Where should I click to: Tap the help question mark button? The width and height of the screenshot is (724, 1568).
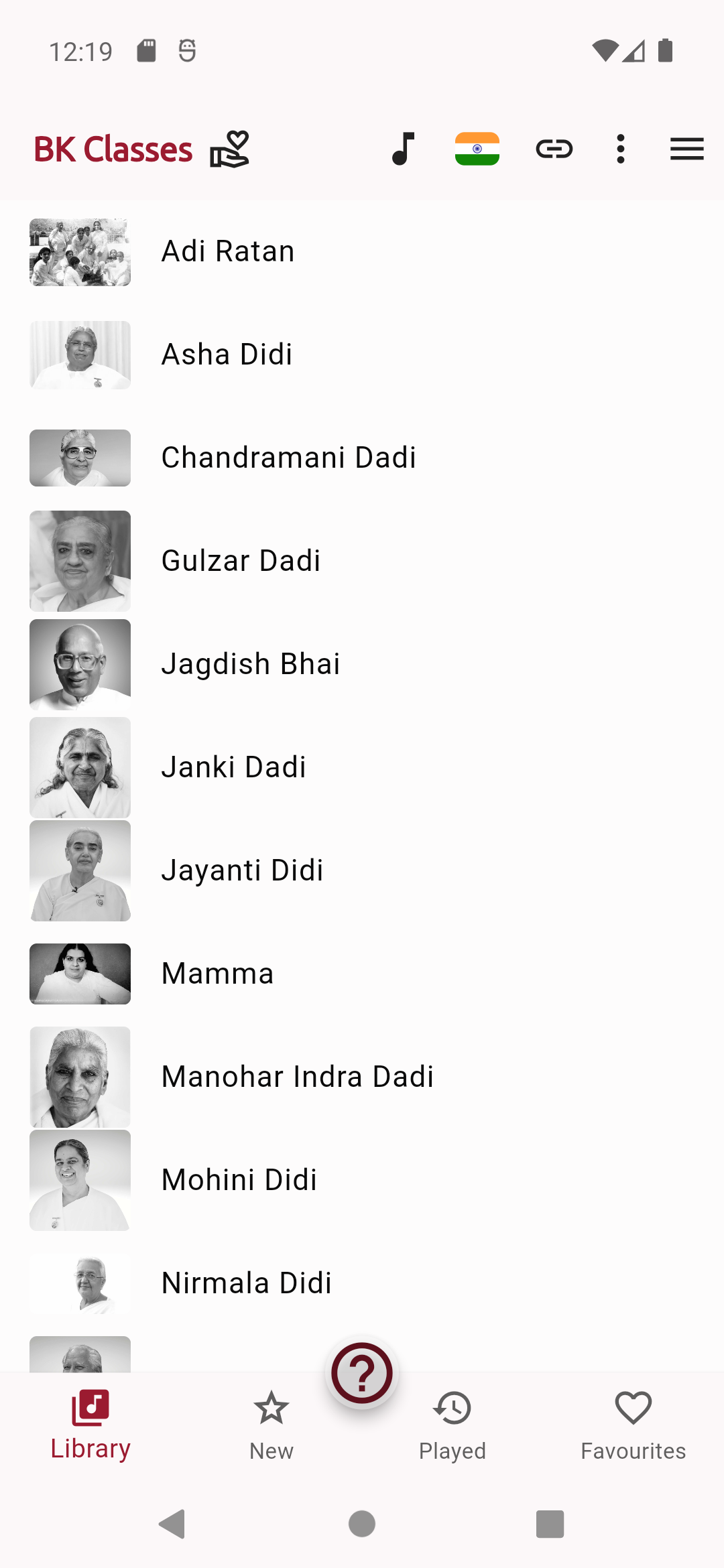pyautogui.click(x=362, y=1374)
